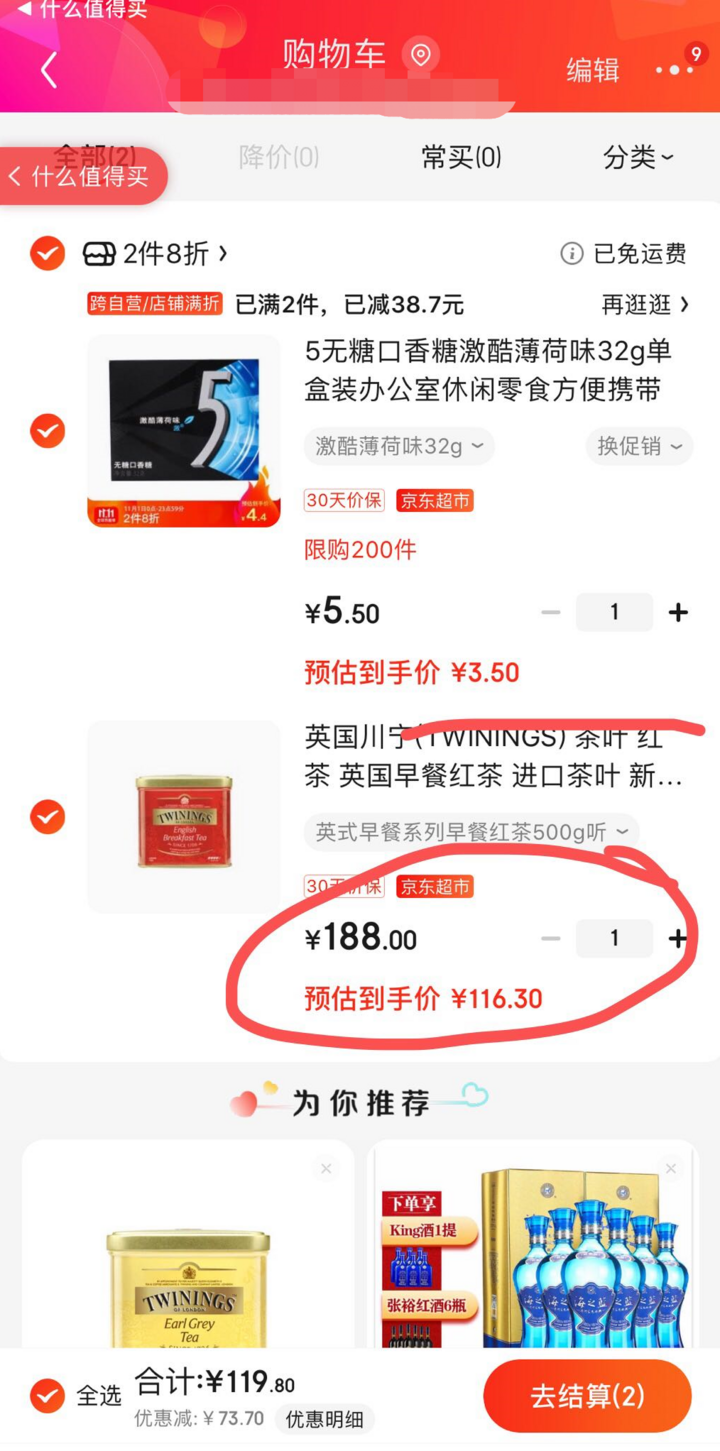This screenshot has width=720, height=1451.
Task: Tap 编辑 to edit the cart
Action: click(593, 70)
